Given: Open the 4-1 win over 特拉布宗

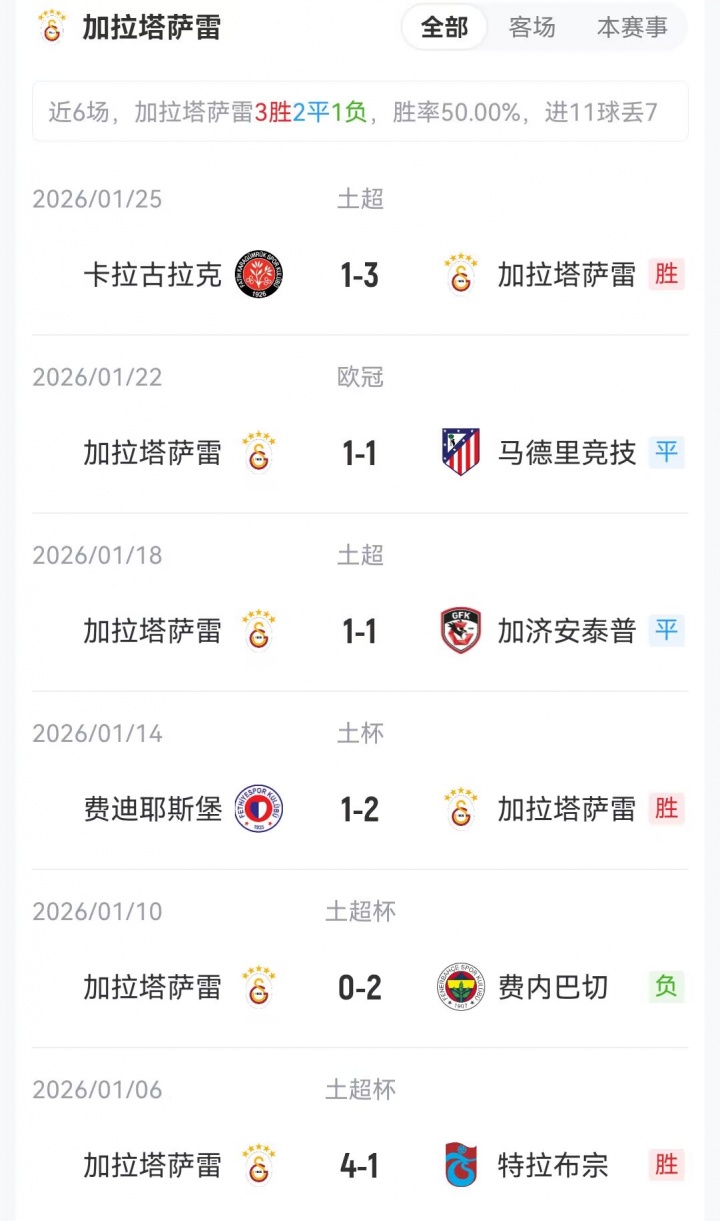Looking at the screenshot, I should (360, 1165).
